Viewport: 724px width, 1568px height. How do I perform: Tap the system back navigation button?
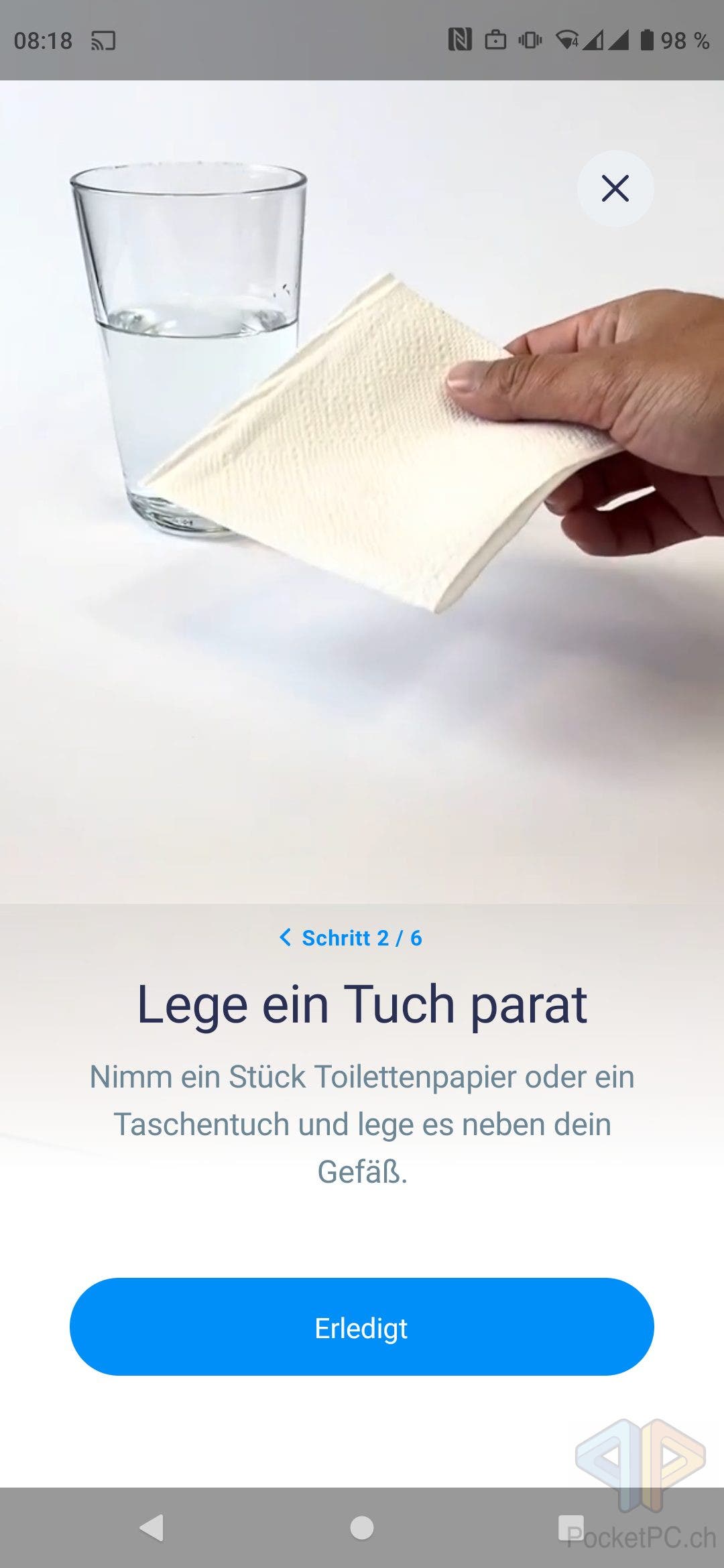pos(152,1528)
